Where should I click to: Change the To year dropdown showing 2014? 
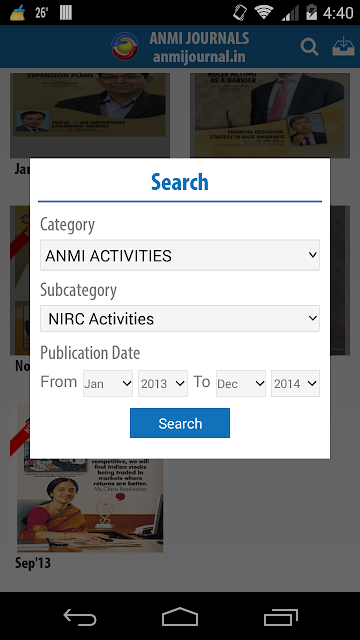[295, 383]
